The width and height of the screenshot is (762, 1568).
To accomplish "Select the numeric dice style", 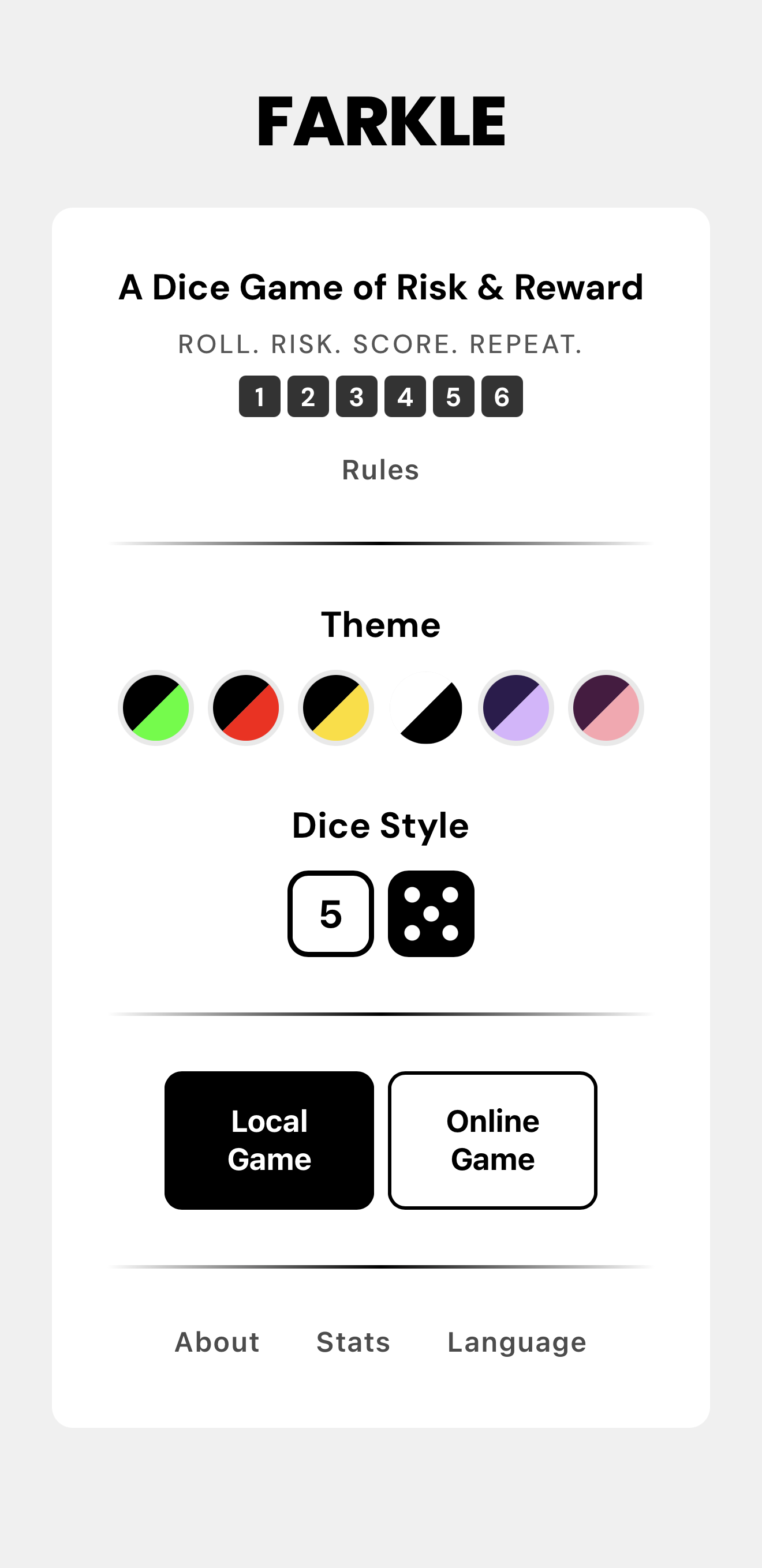I will pyautogui.click(x=331, y=915).
